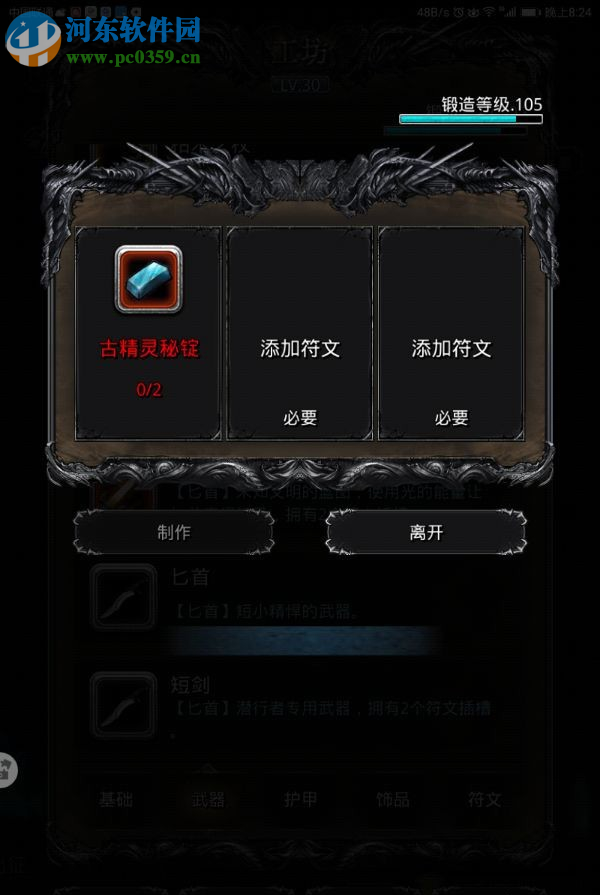Close the dialog with 离开
This screenshot has height=895, width=600.
(x=426, y=532)
